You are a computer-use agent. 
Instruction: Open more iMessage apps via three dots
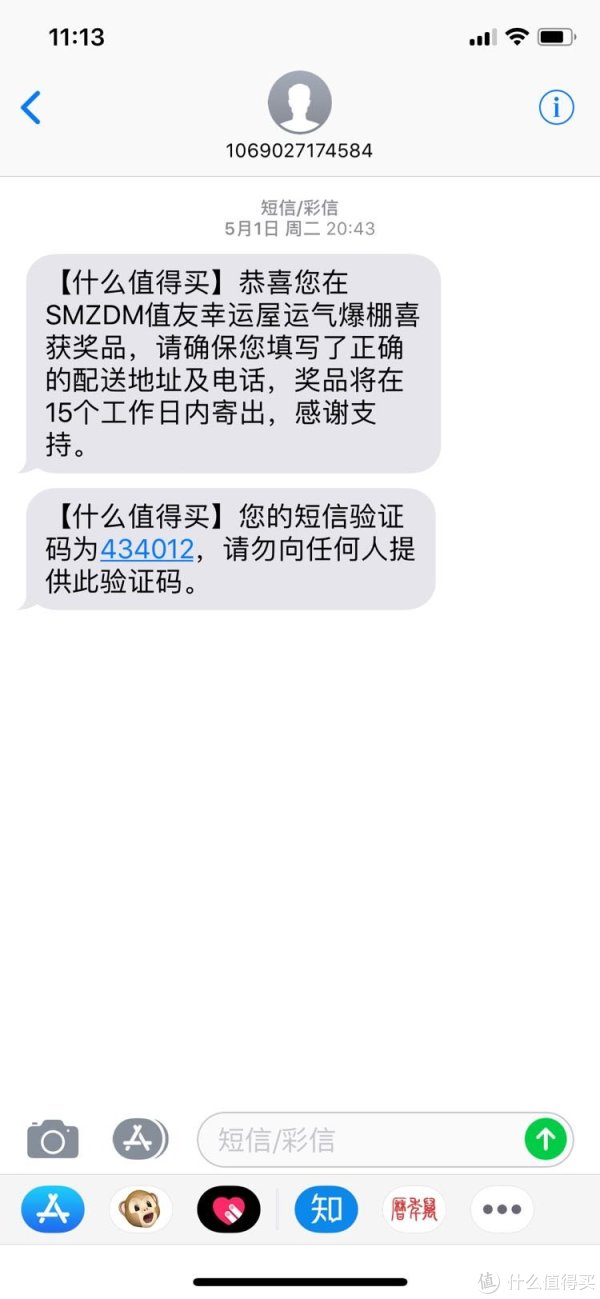tap(501, 1210)
